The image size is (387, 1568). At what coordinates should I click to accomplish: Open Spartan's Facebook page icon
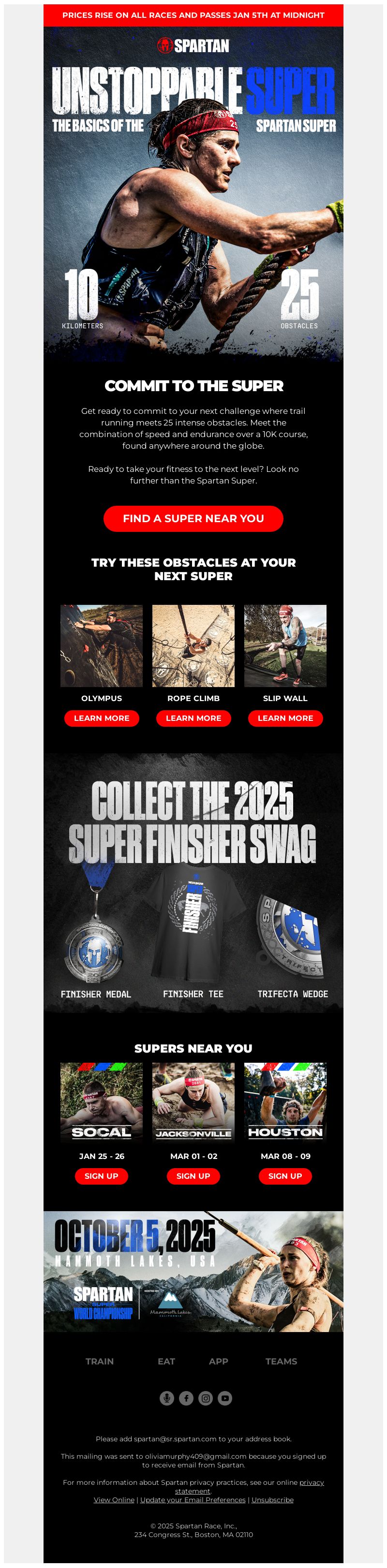click(x=187, y=1397)
